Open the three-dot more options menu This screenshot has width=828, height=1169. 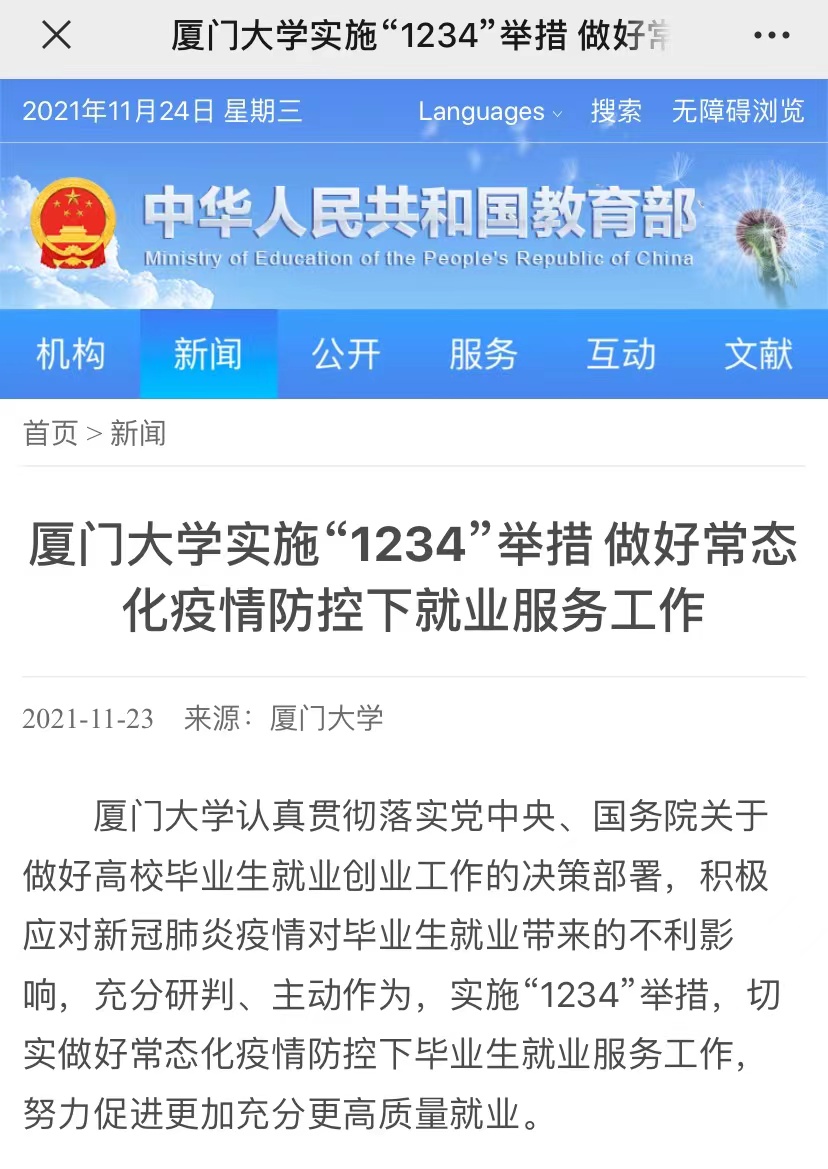(771, 36)
